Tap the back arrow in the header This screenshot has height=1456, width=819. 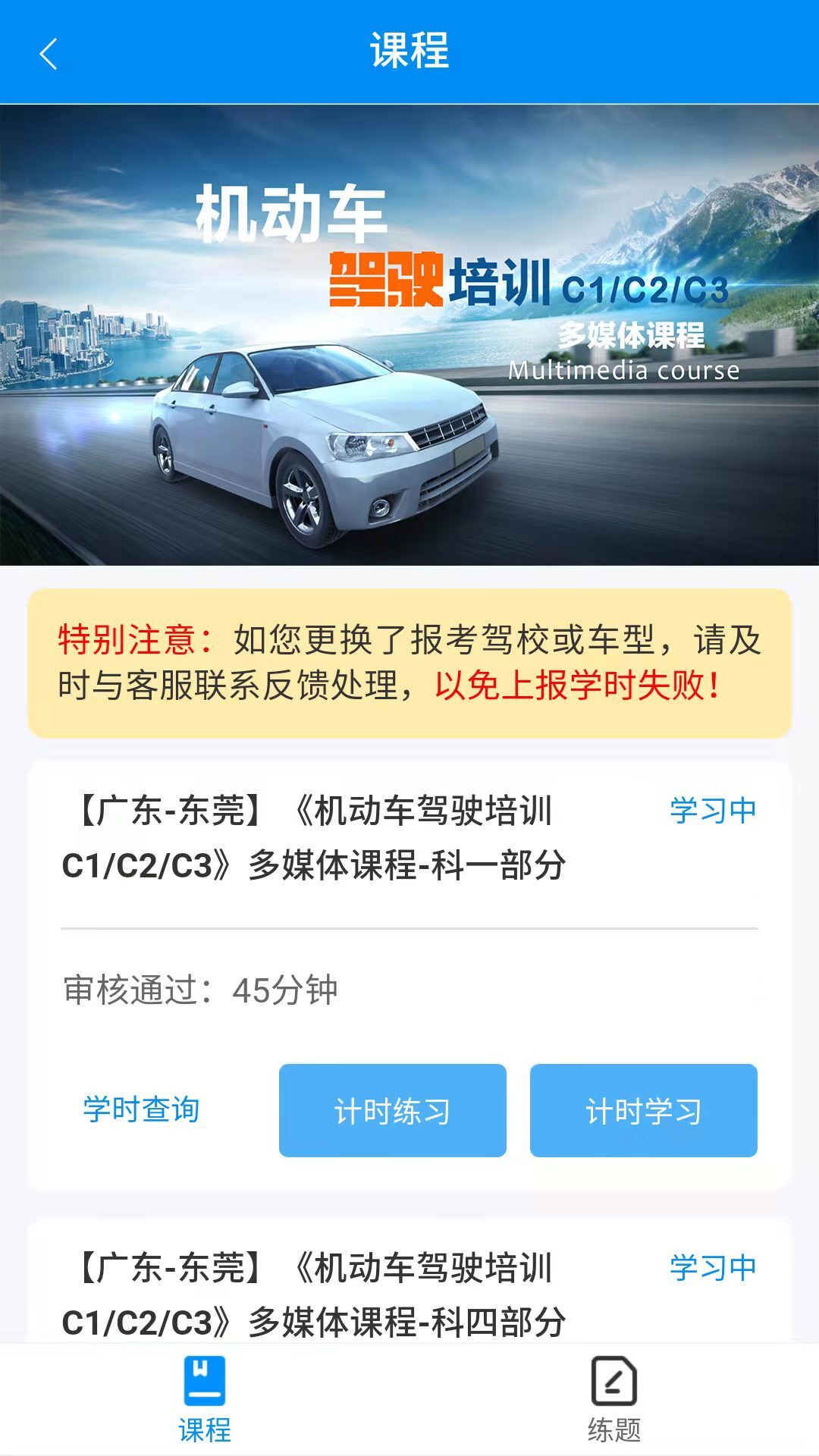[48, 55]
